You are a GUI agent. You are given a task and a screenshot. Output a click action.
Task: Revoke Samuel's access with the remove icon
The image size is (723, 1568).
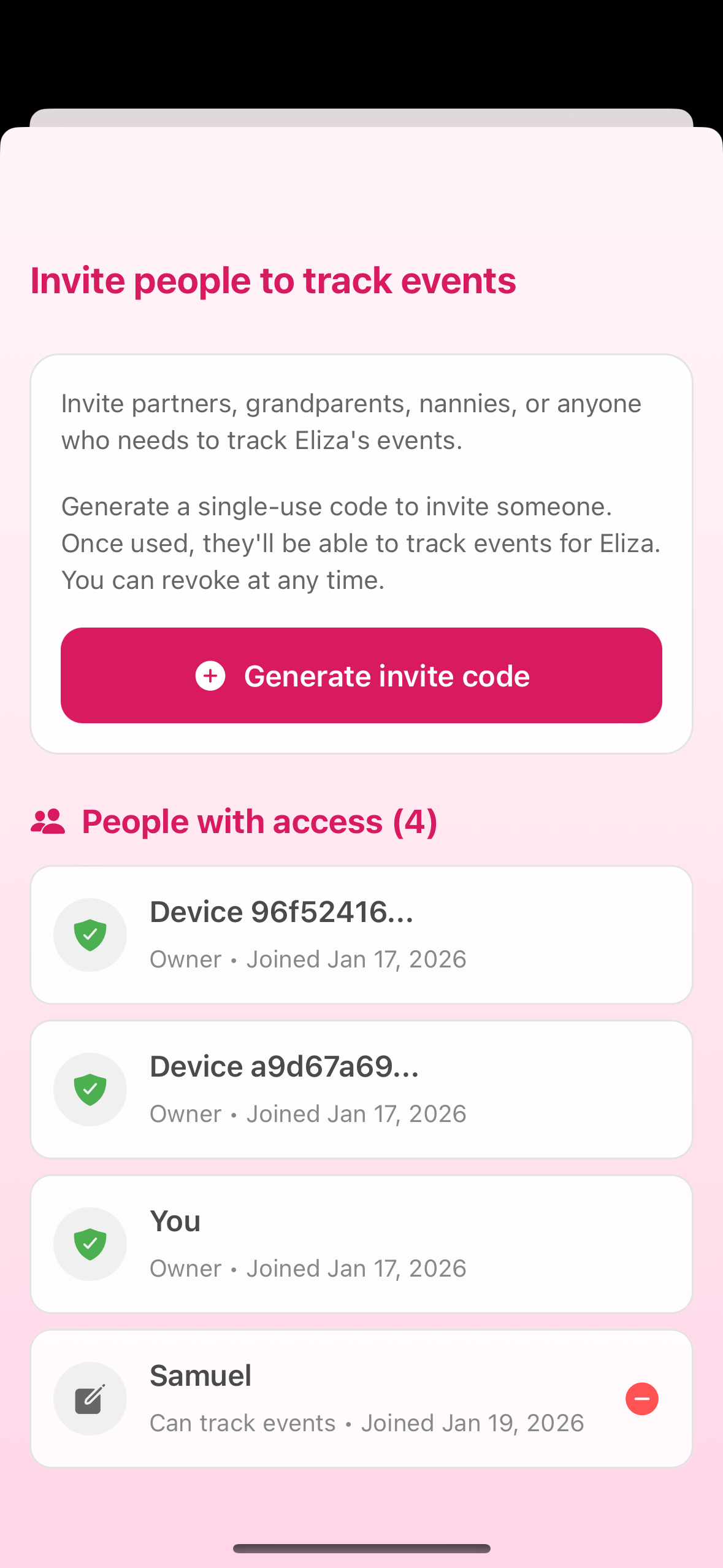641,1399
